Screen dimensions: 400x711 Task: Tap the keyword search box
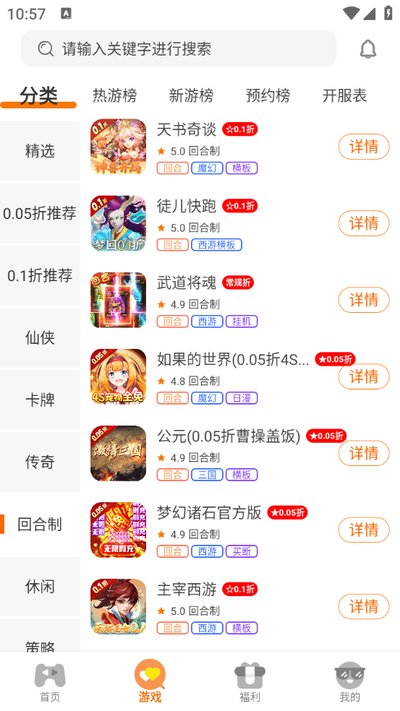click(179, 49)
